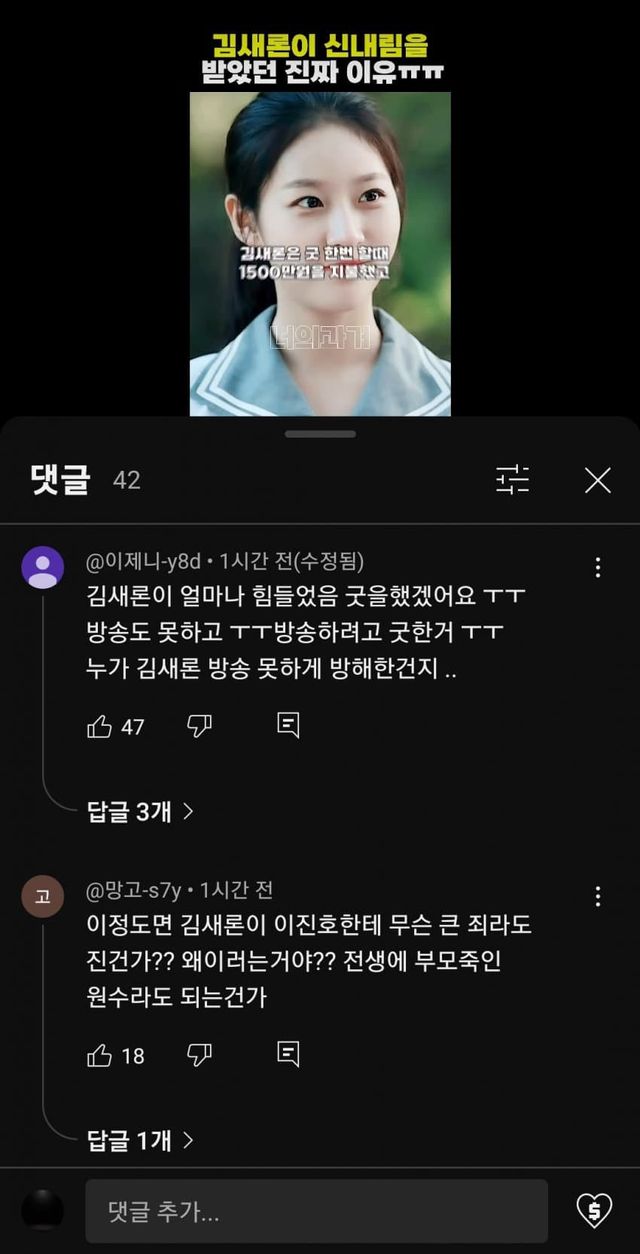Open overflow menu on 이제니-y8d's comment
This screenshot has height=1254, width=640.
598,567
